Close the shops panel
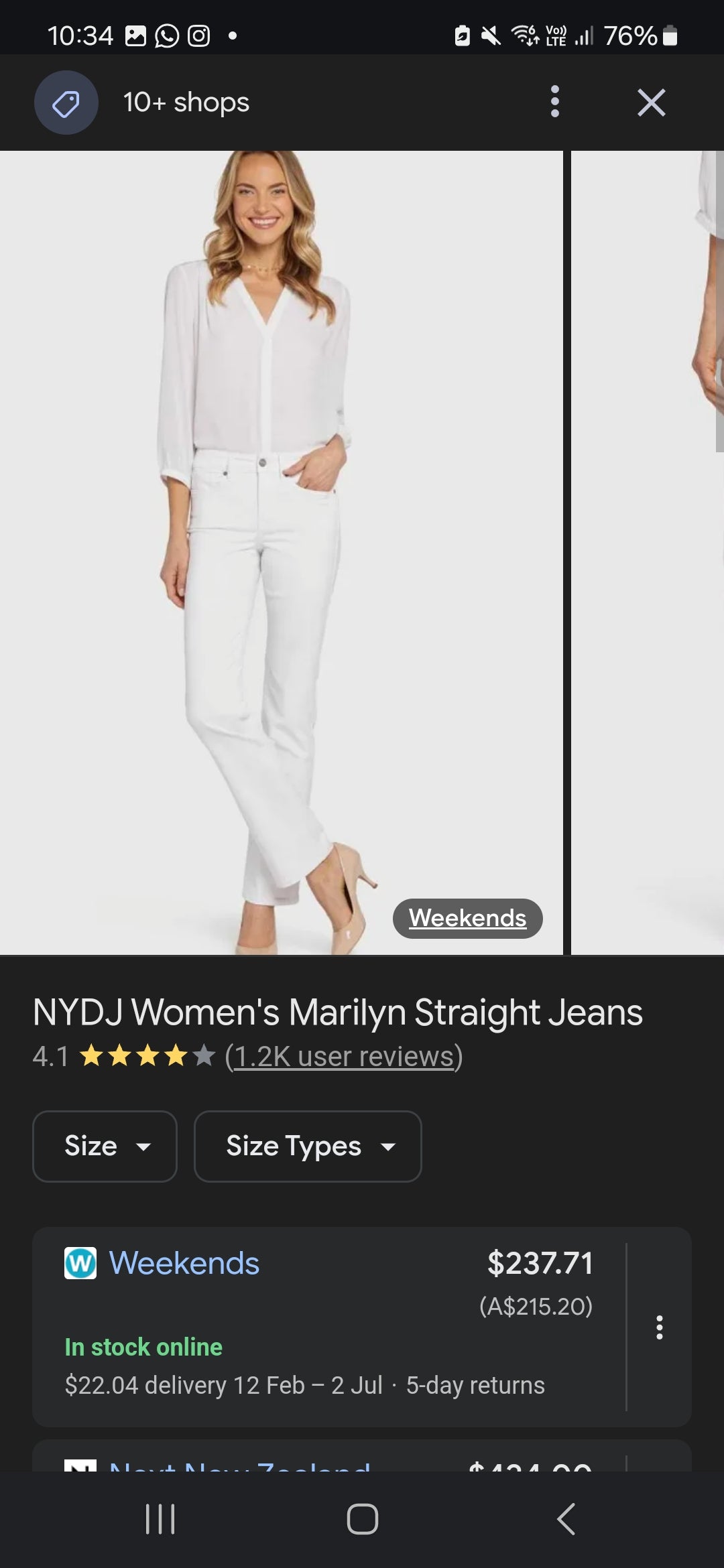Viewport: 724px width, 1568px height. pyautogui.click(x=651, y=103)
